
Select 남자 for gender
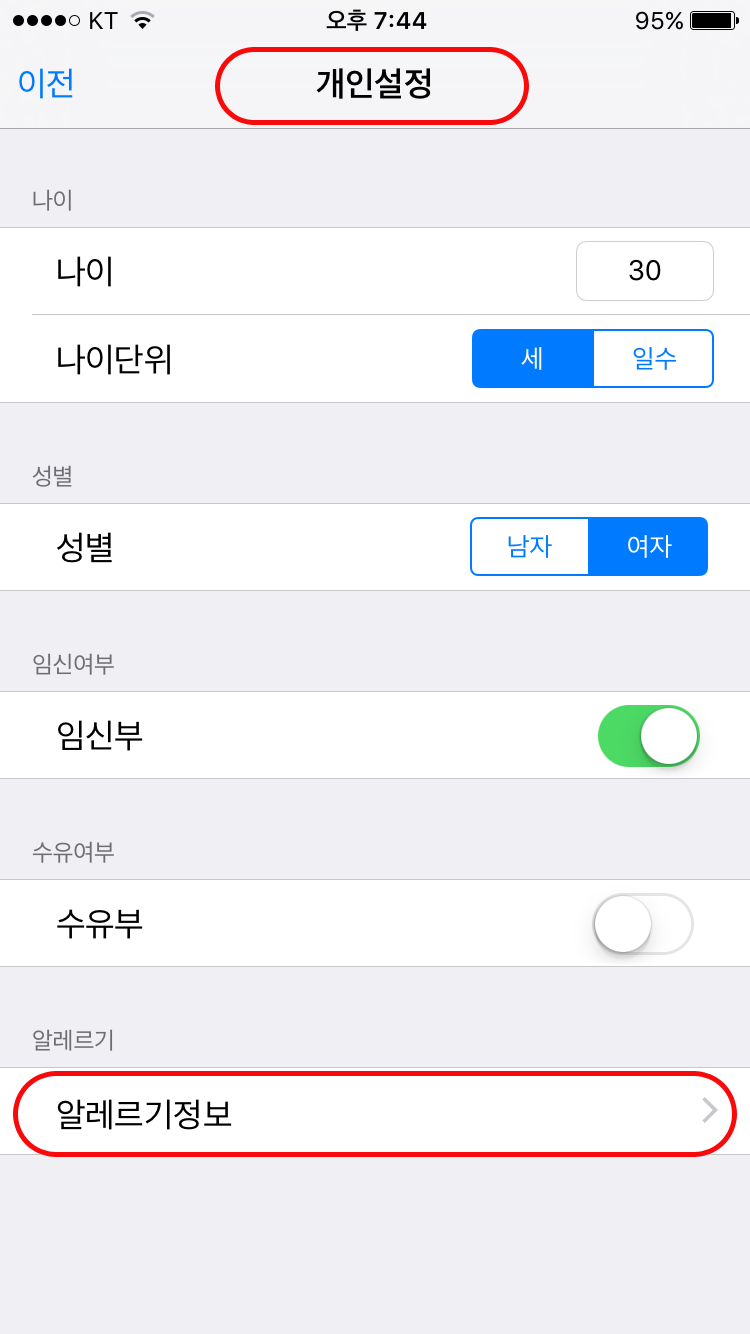(x=529, y=546)
